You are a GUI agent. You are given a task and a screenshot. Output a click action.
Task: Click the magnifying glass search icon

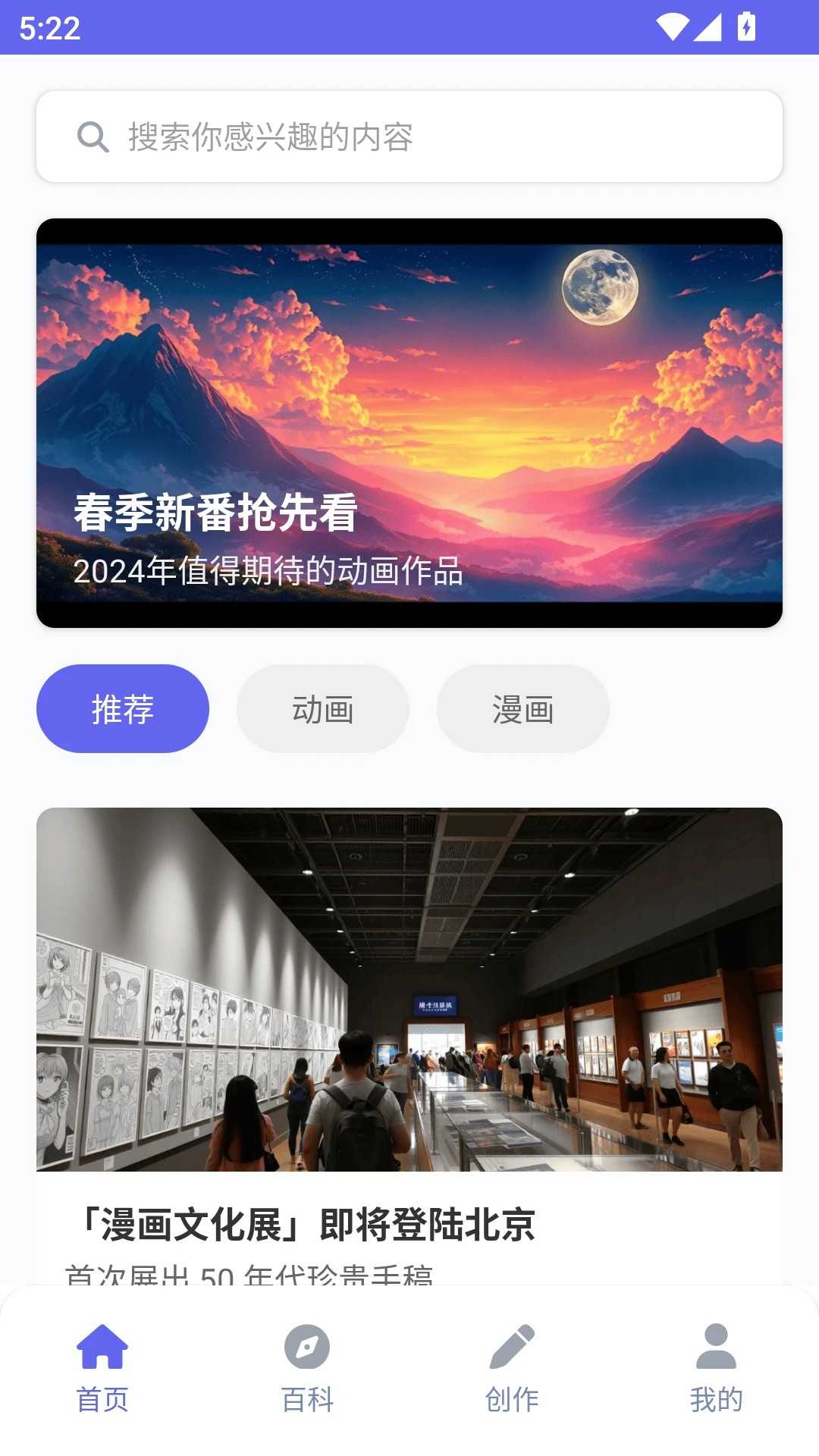92,136
